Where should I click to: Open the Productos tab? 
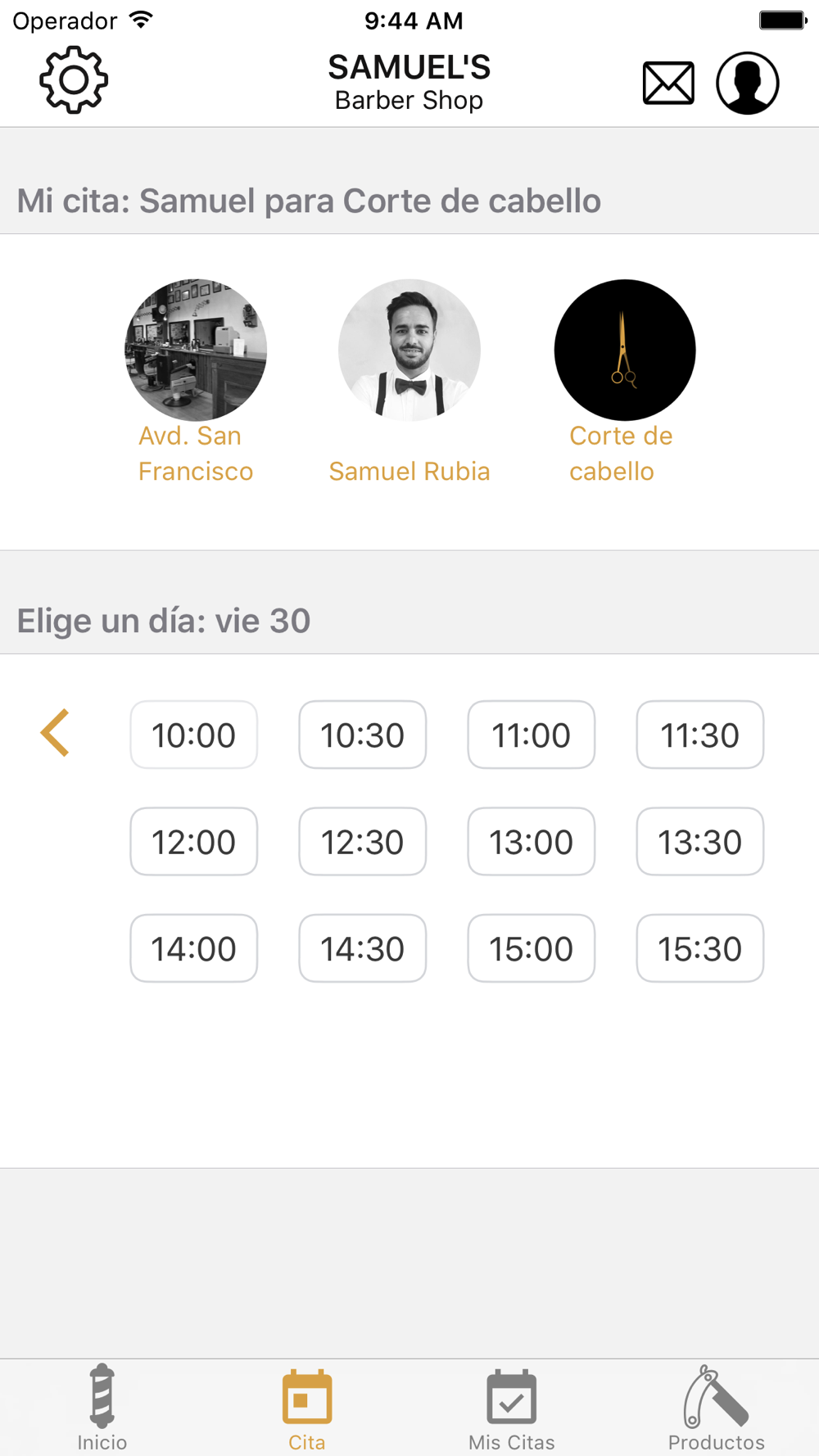coord(717,1408)
